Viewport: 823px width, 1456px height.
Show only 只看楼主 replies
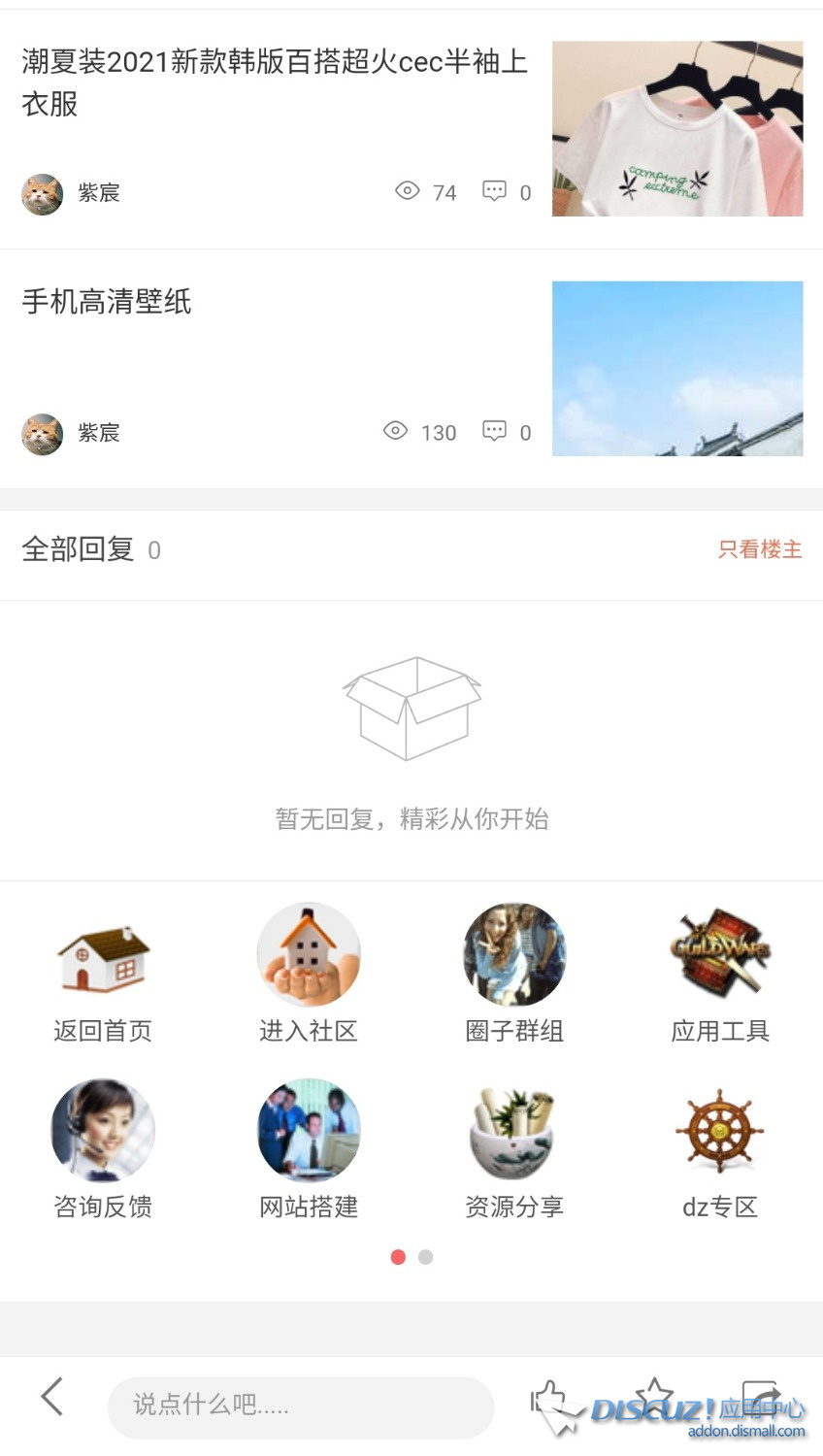click(x=760, y=549)
